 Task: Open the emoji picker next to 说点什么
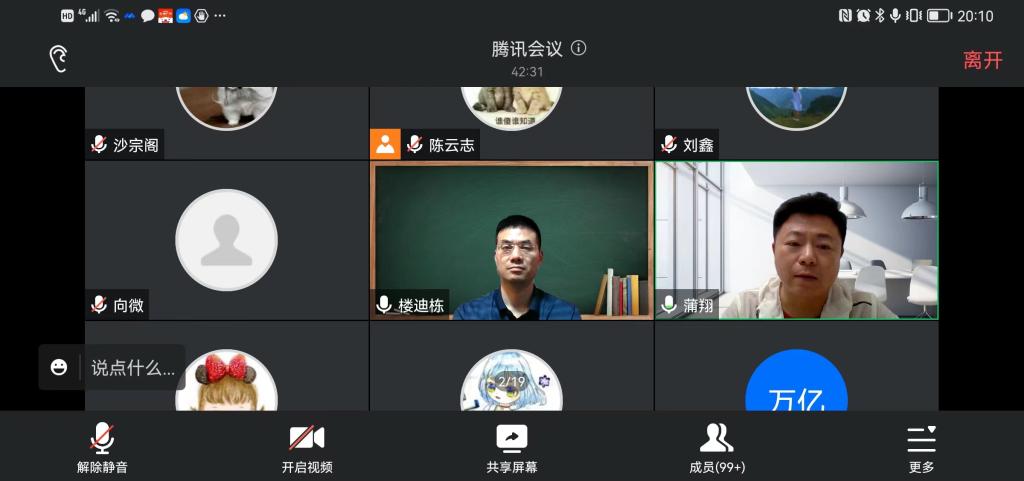pos(59,368)
